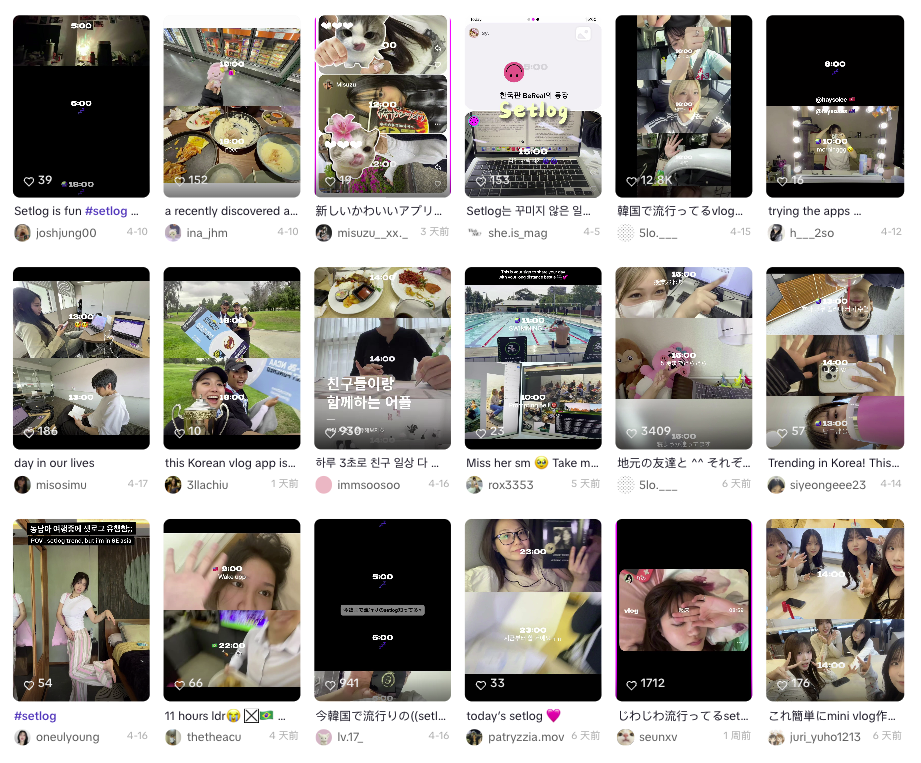Play the group video by juri_yuho1213

click(834, 610)
